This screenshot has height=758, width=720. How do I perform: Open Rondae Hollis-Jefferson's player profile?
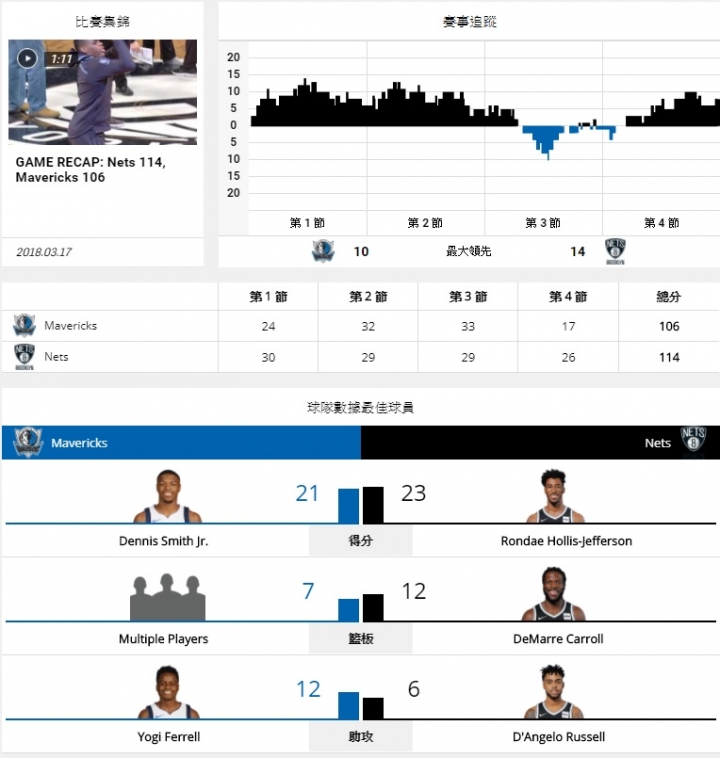click(x=566, y=540)
